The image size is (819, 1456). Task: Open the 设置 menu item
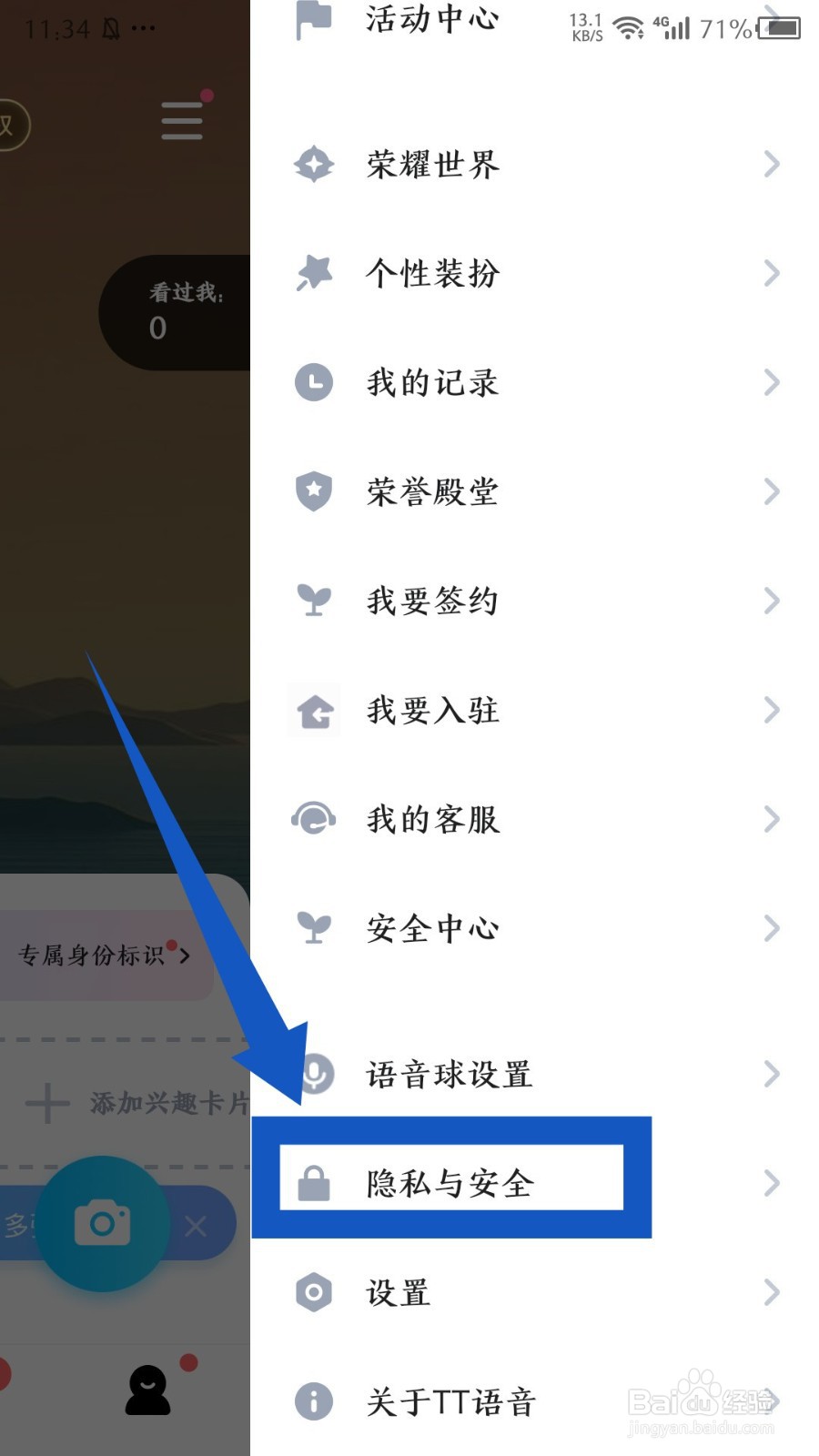(398, 1292)
